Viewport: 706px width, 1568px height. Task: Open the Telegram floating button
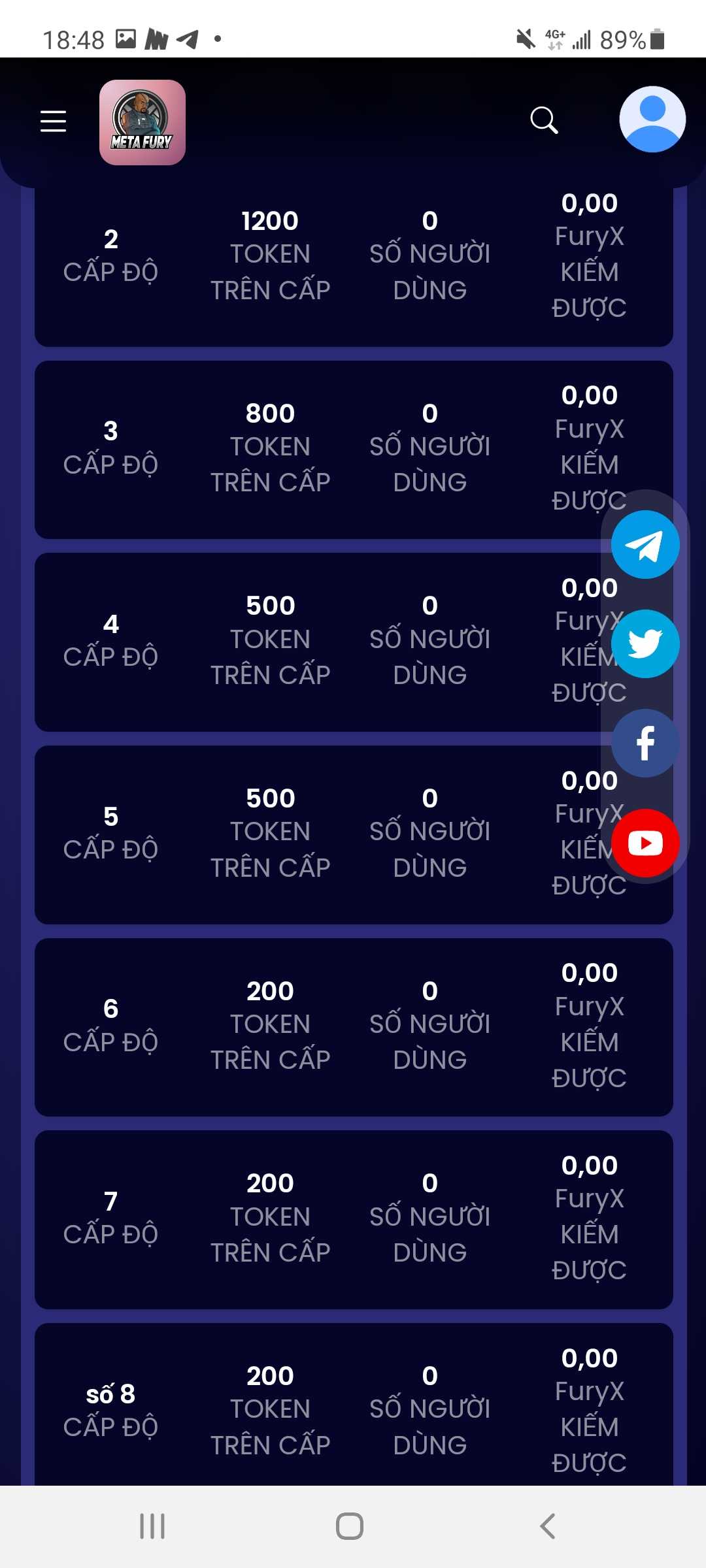tap(645, 545)
